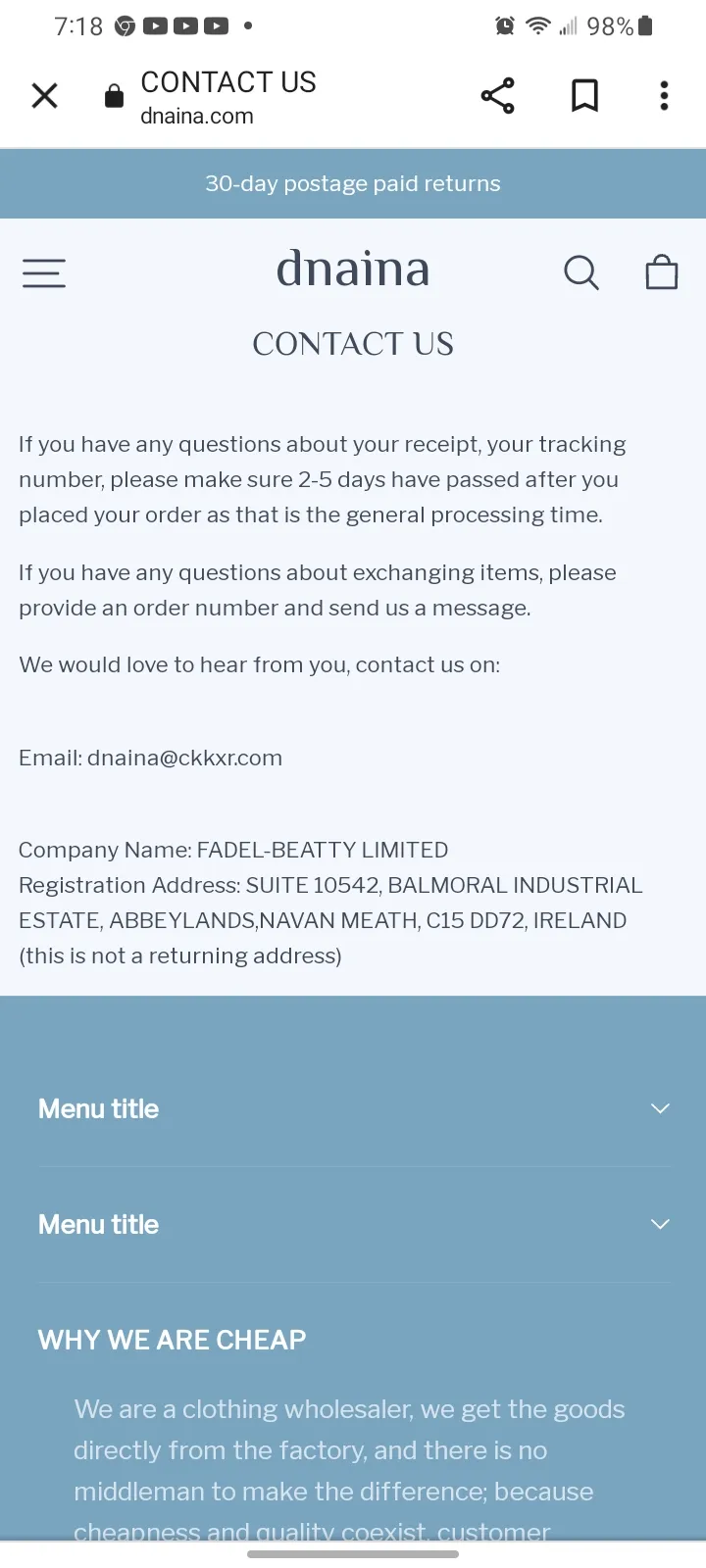This screenshot has width=706, height=1568.
Task: Expand the second Menu title section
Action: pyautogui.click(x=353, y=1224)
